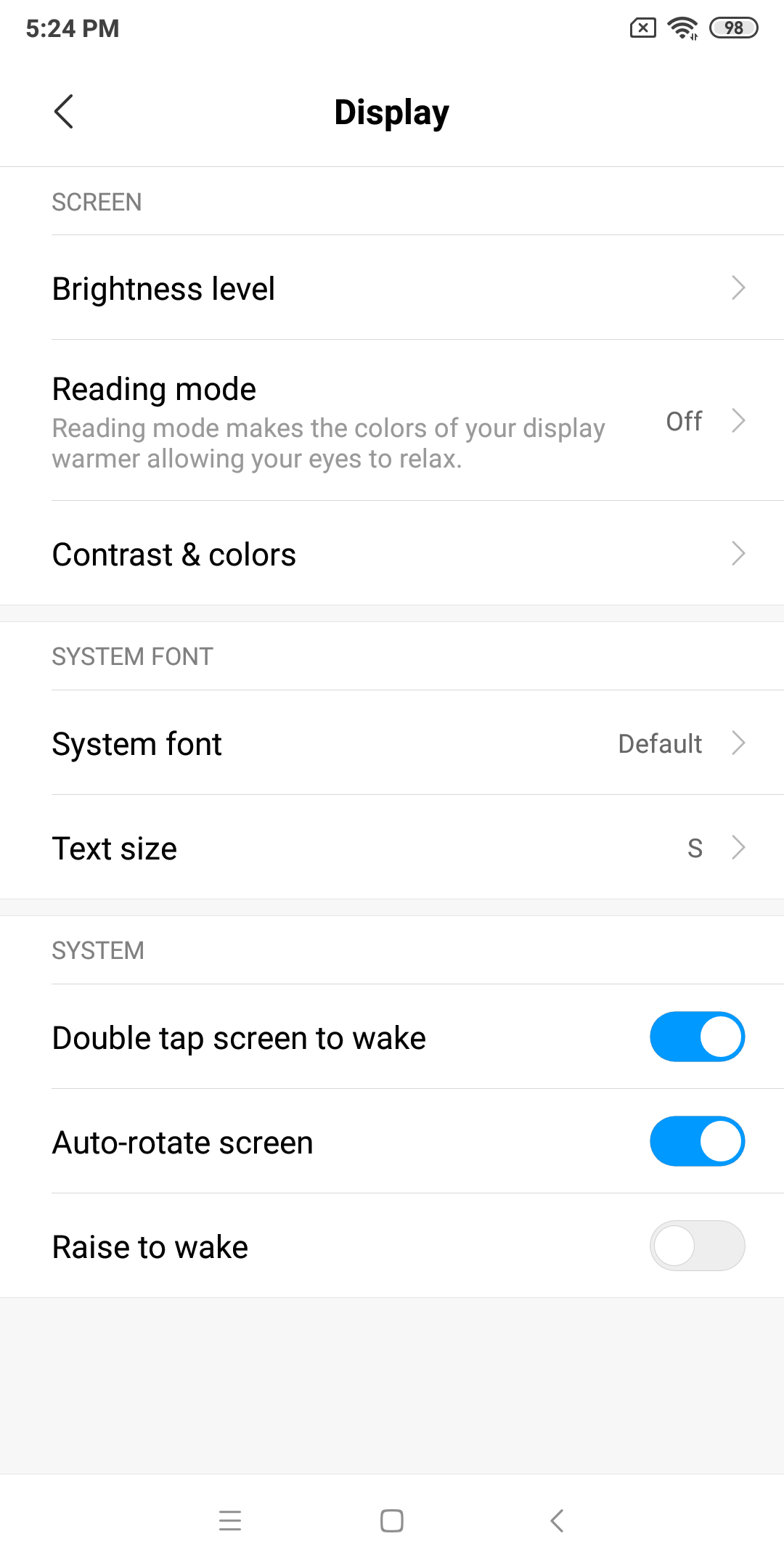Open Brightness level settings
The image size is (784, 1568).
[392, 288]
